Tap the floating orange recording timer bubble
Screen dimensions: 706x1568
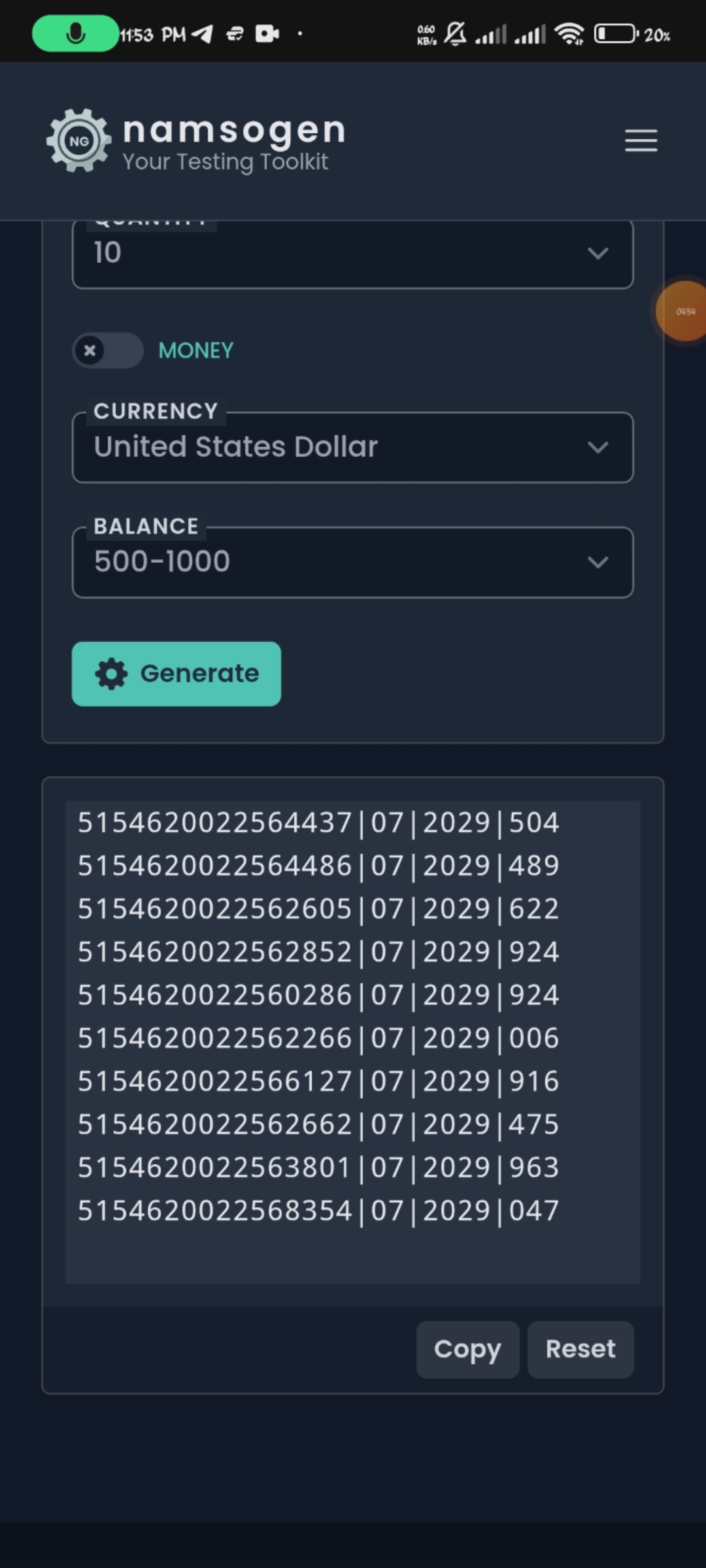tap(684, 312)
